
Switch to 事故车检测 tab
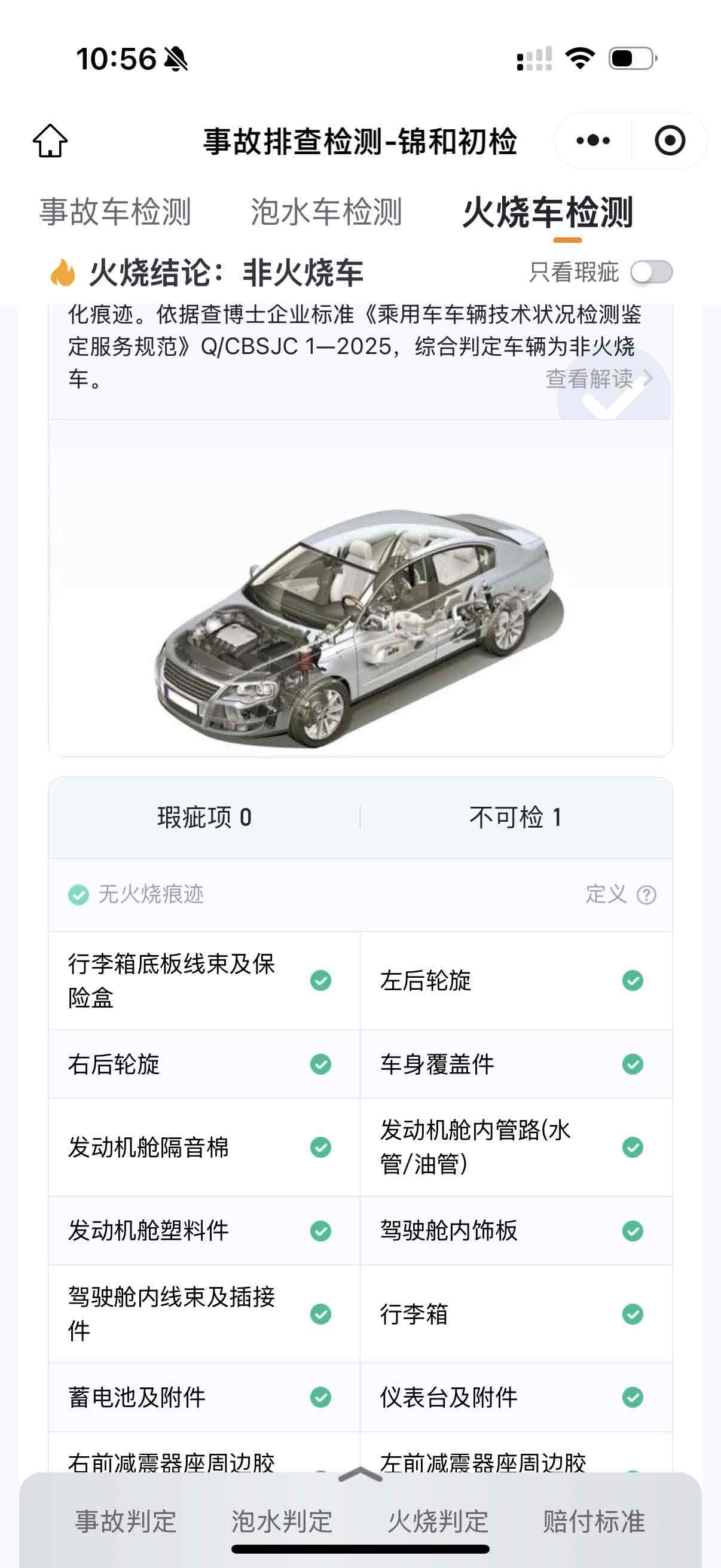(115, 212)
